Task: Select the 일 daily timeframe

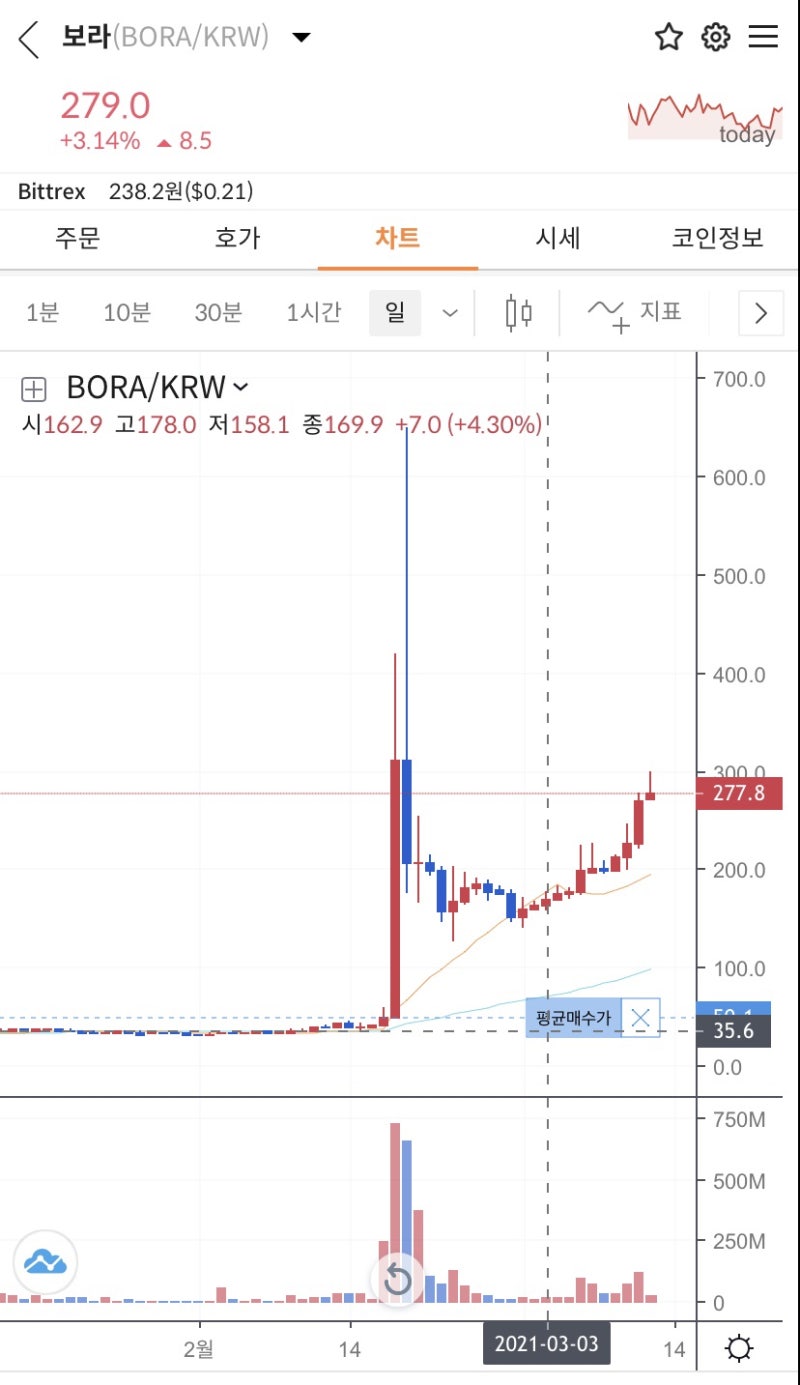Action: pos(394,312)
